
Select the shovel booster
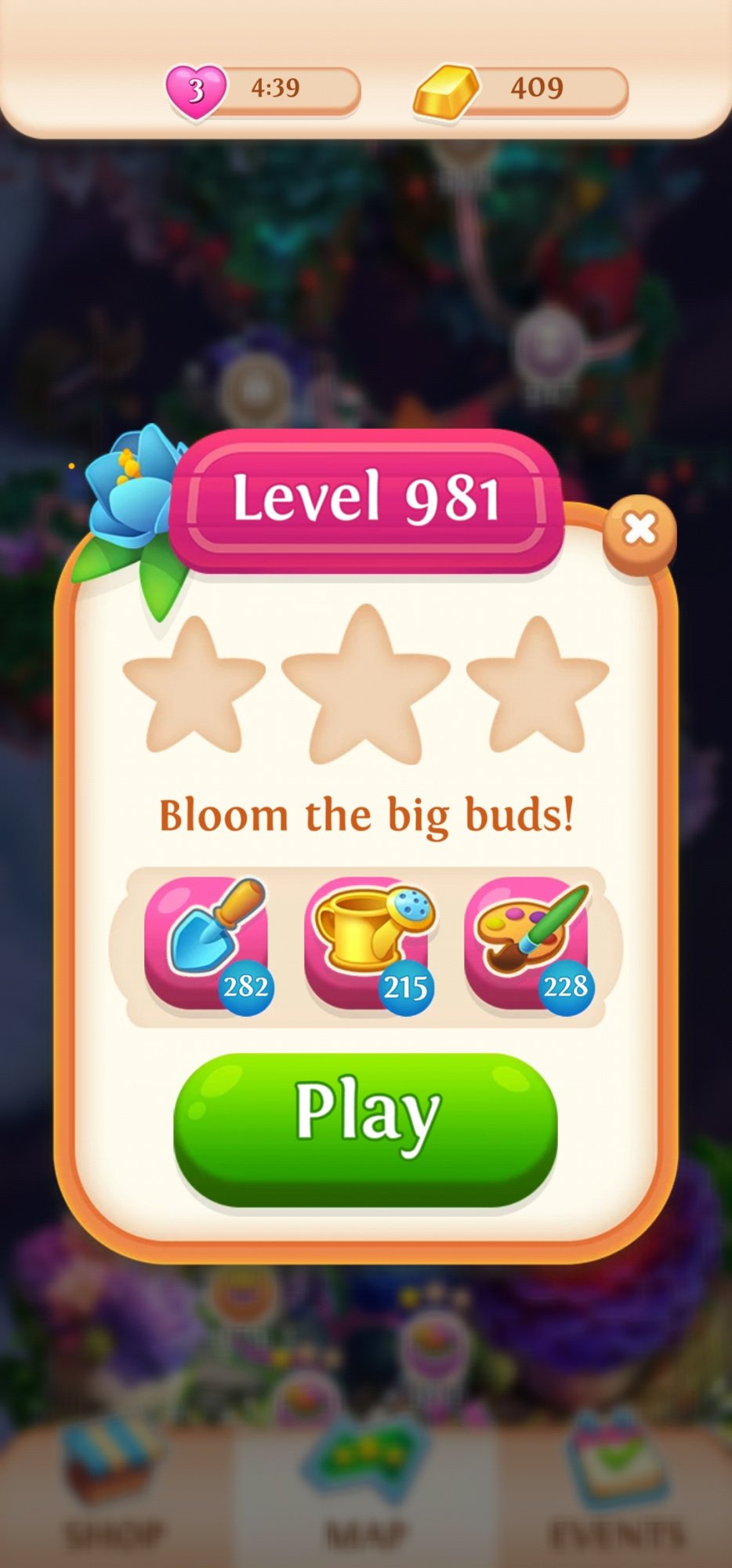point(207,944)
